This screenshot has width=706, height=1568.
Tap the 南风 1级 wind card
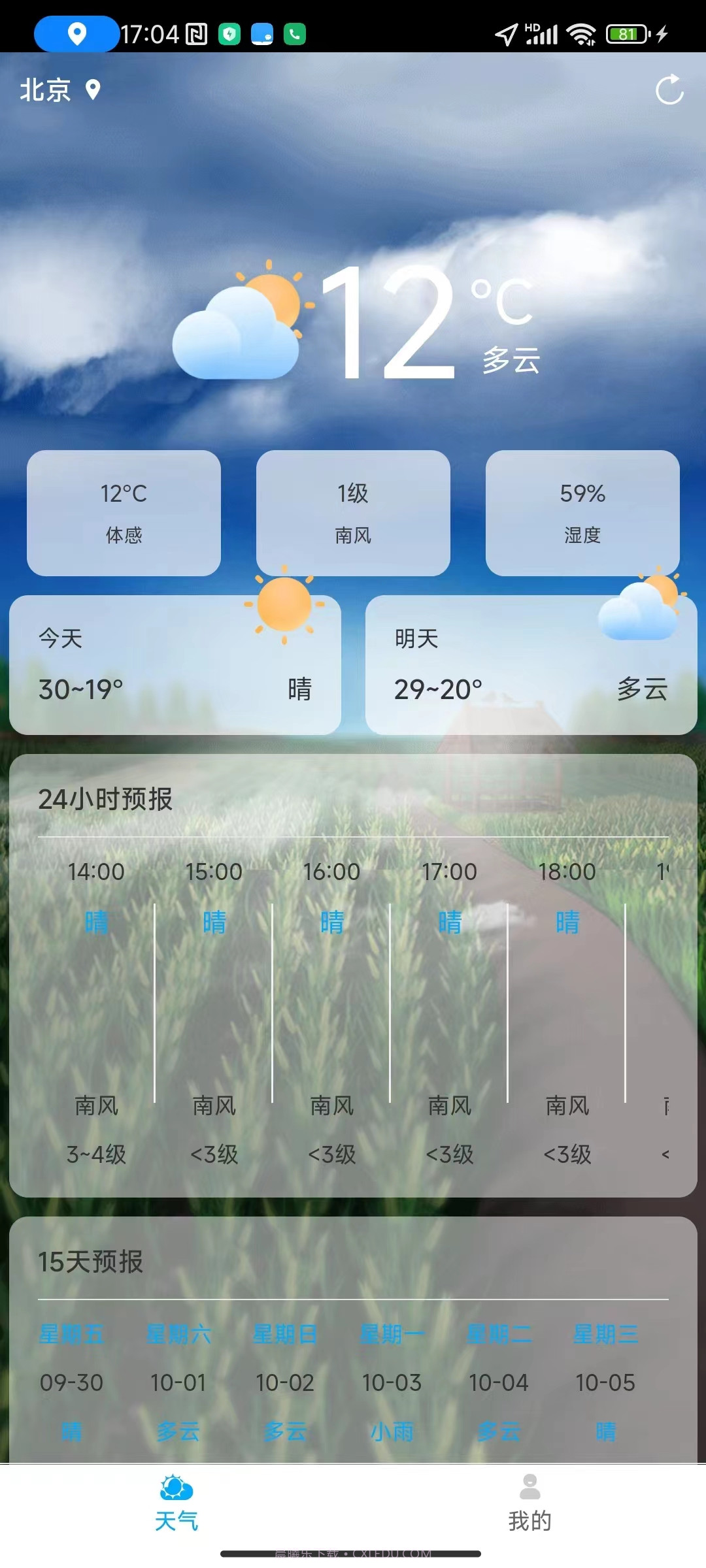[353, 513]
